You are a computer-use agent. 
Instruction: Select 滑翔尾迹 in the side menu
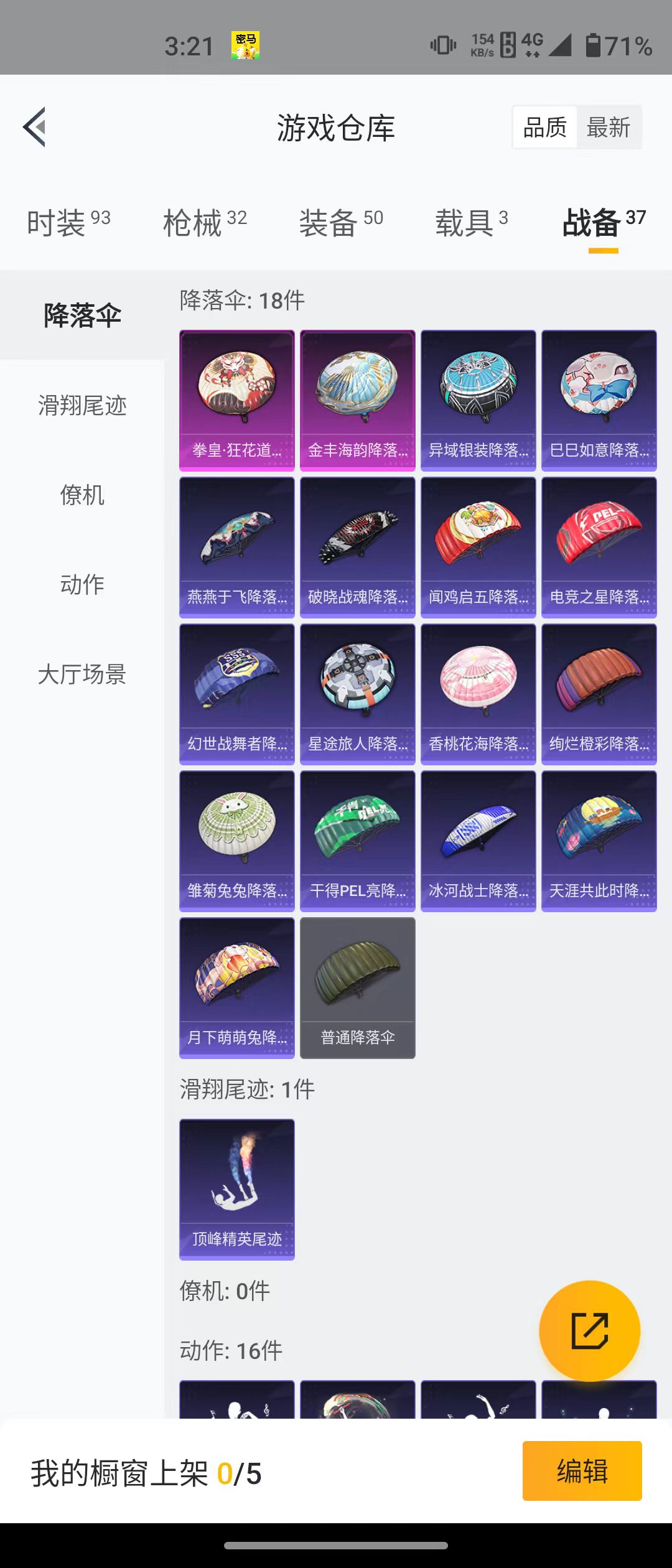point(82,406)
